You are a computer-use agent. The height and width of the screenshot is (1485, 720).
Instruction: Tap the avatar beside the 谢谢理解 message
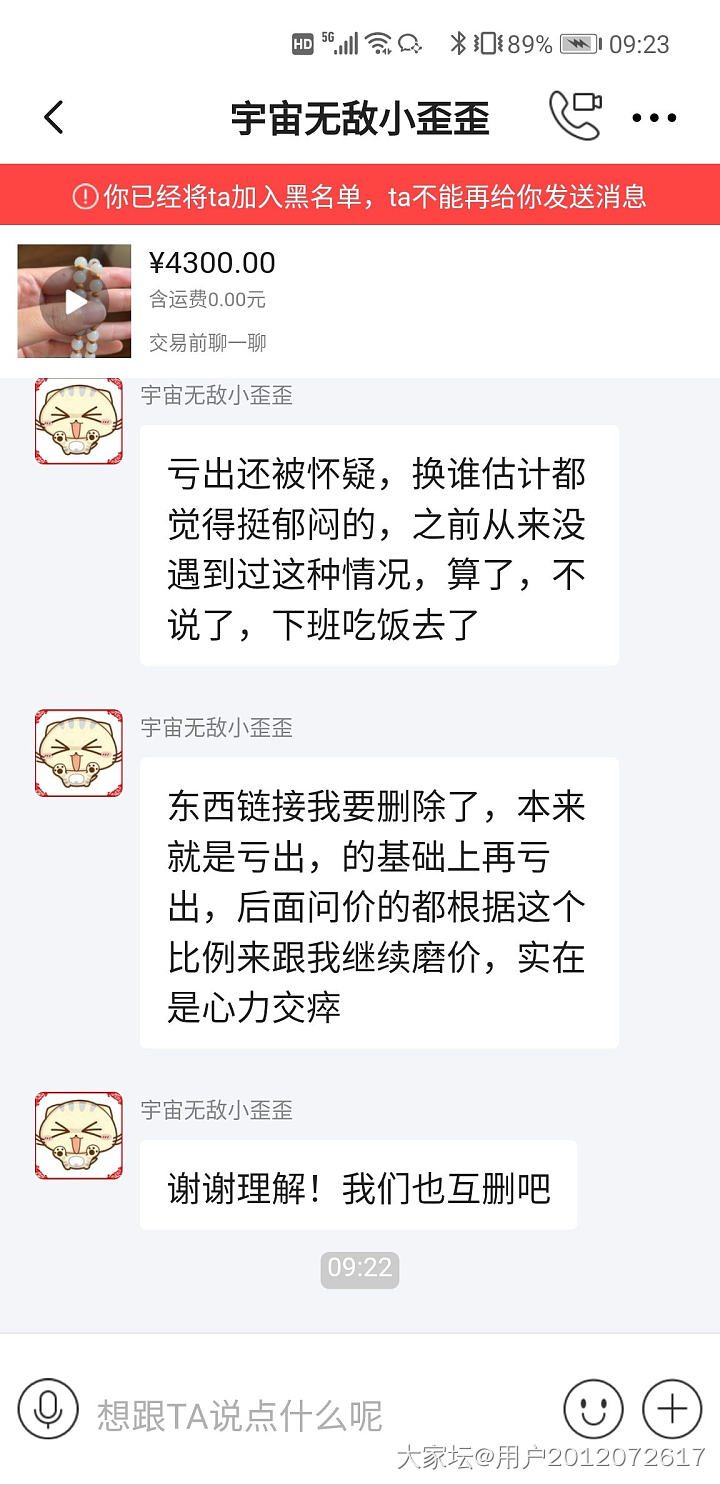click(79, 1135)
